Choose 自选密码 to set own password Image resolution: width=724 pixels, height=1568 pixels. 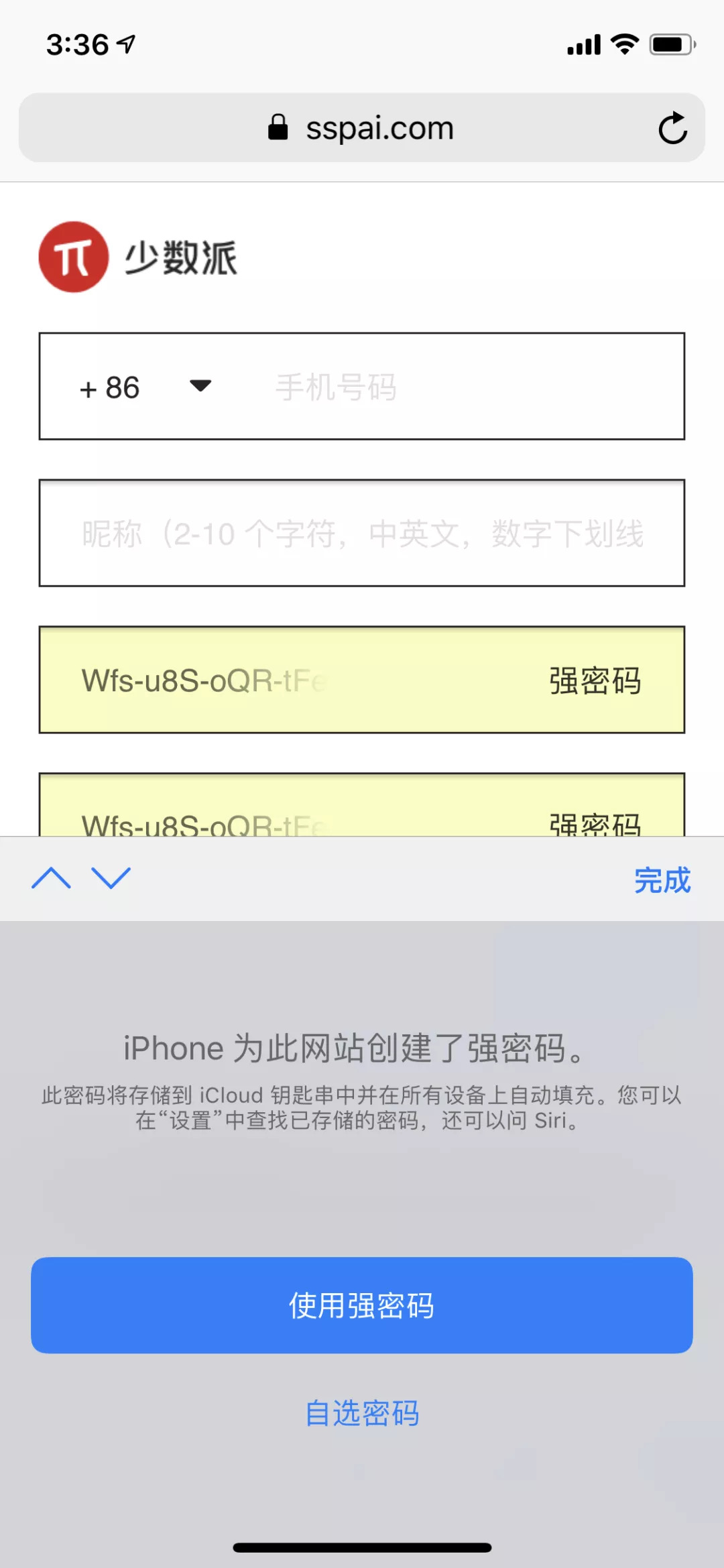tap(362, 1414)
